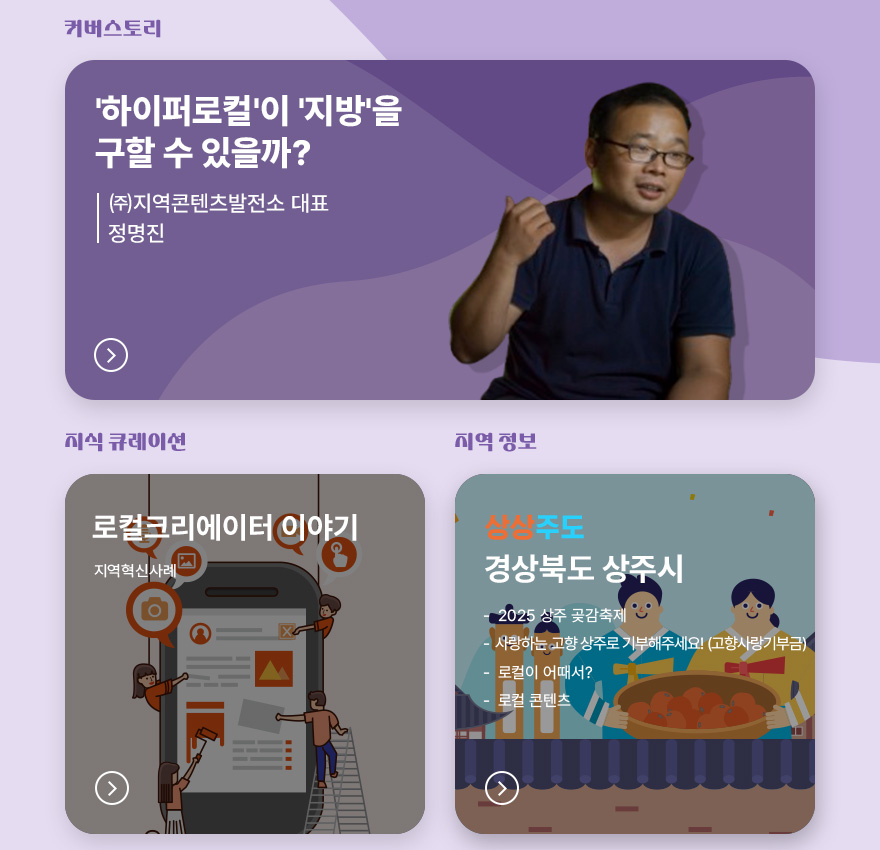This screenshot has height=850, width=880.
Task: Tap the arrow icon on 상주시 card
Action: tap(502, 788)
